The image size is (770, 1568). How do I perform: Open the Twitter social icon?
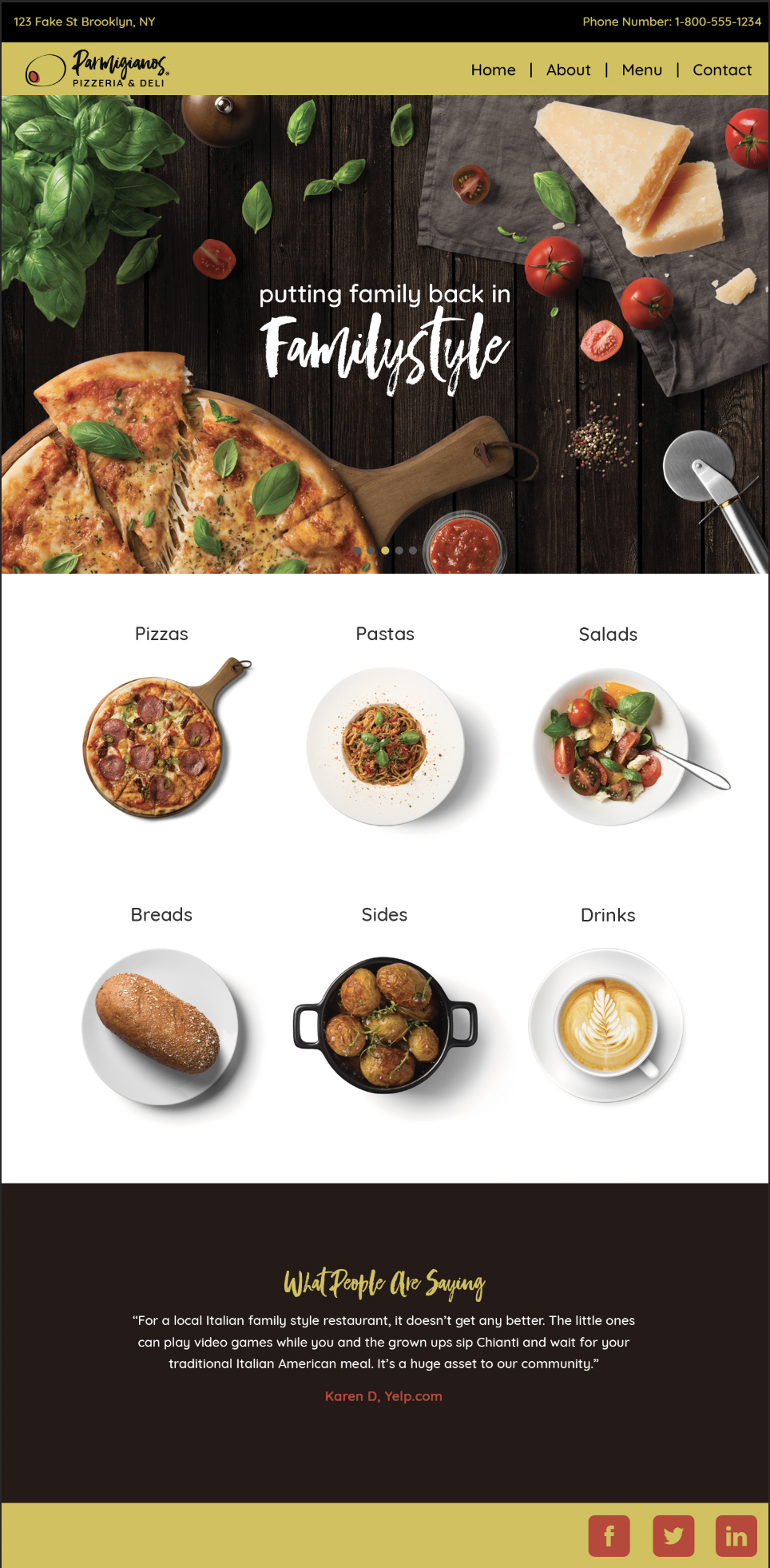click(x=673, y=1535)
